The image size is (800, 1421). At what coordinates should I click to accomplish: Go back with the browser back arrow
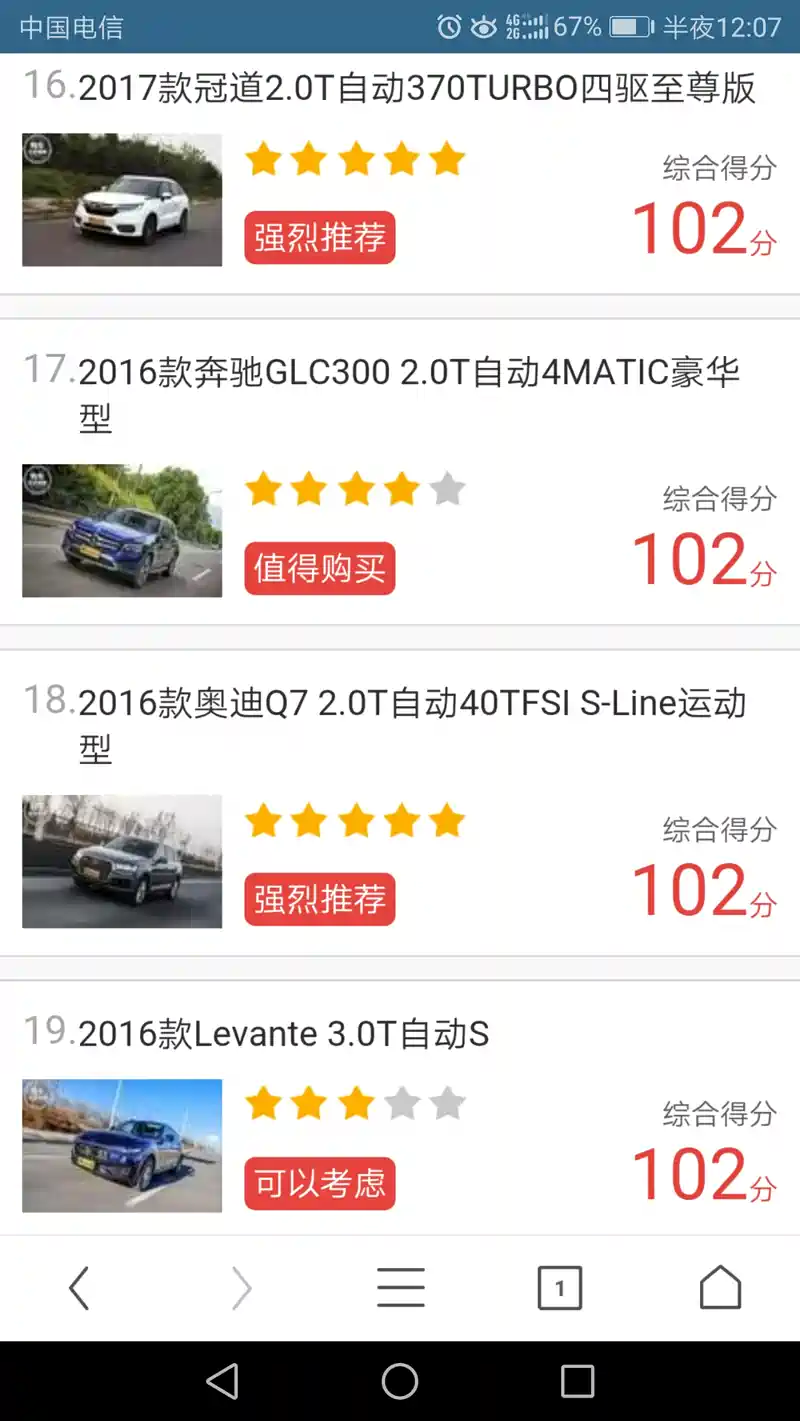[x=79, y=1288]
